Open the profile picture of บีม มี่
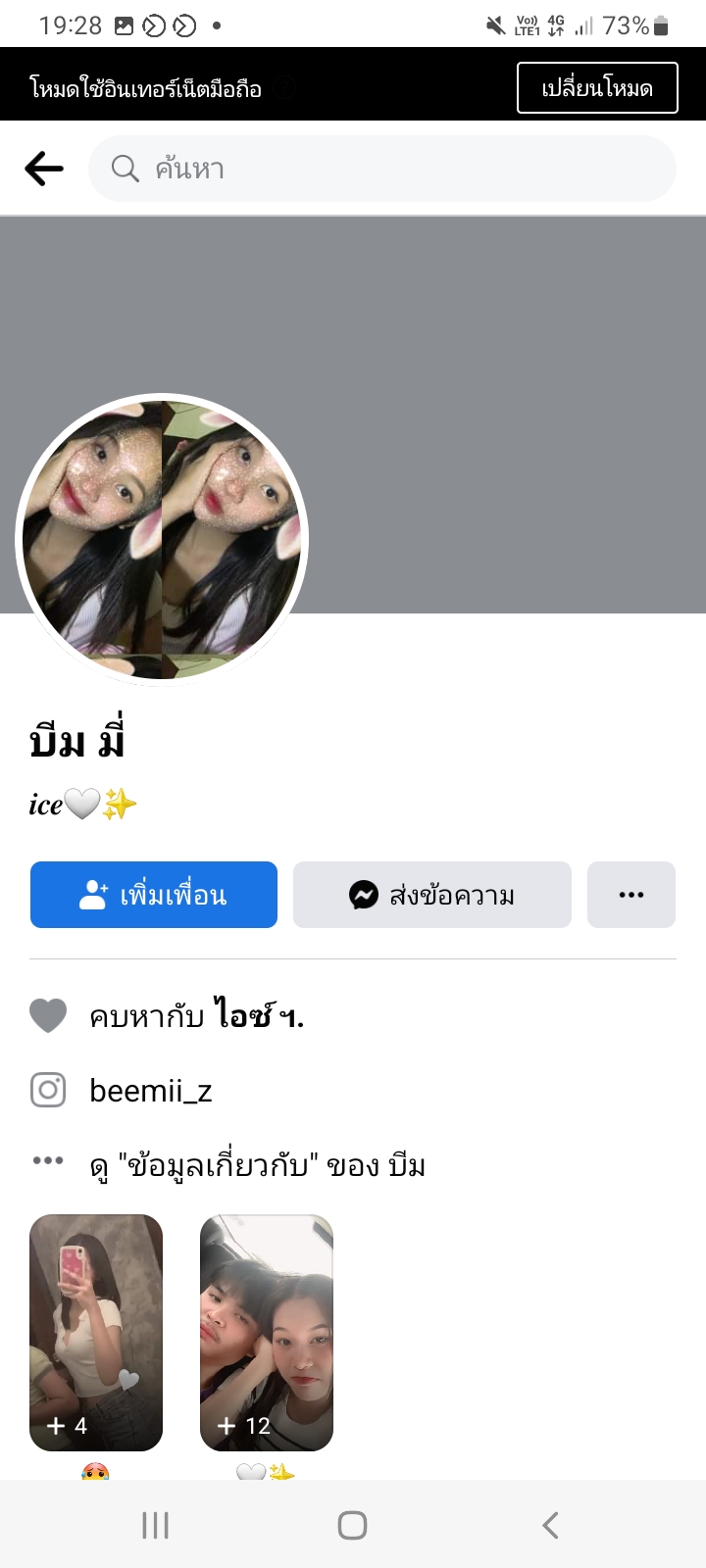This screenshot has height=1568, width=706. 163,539
